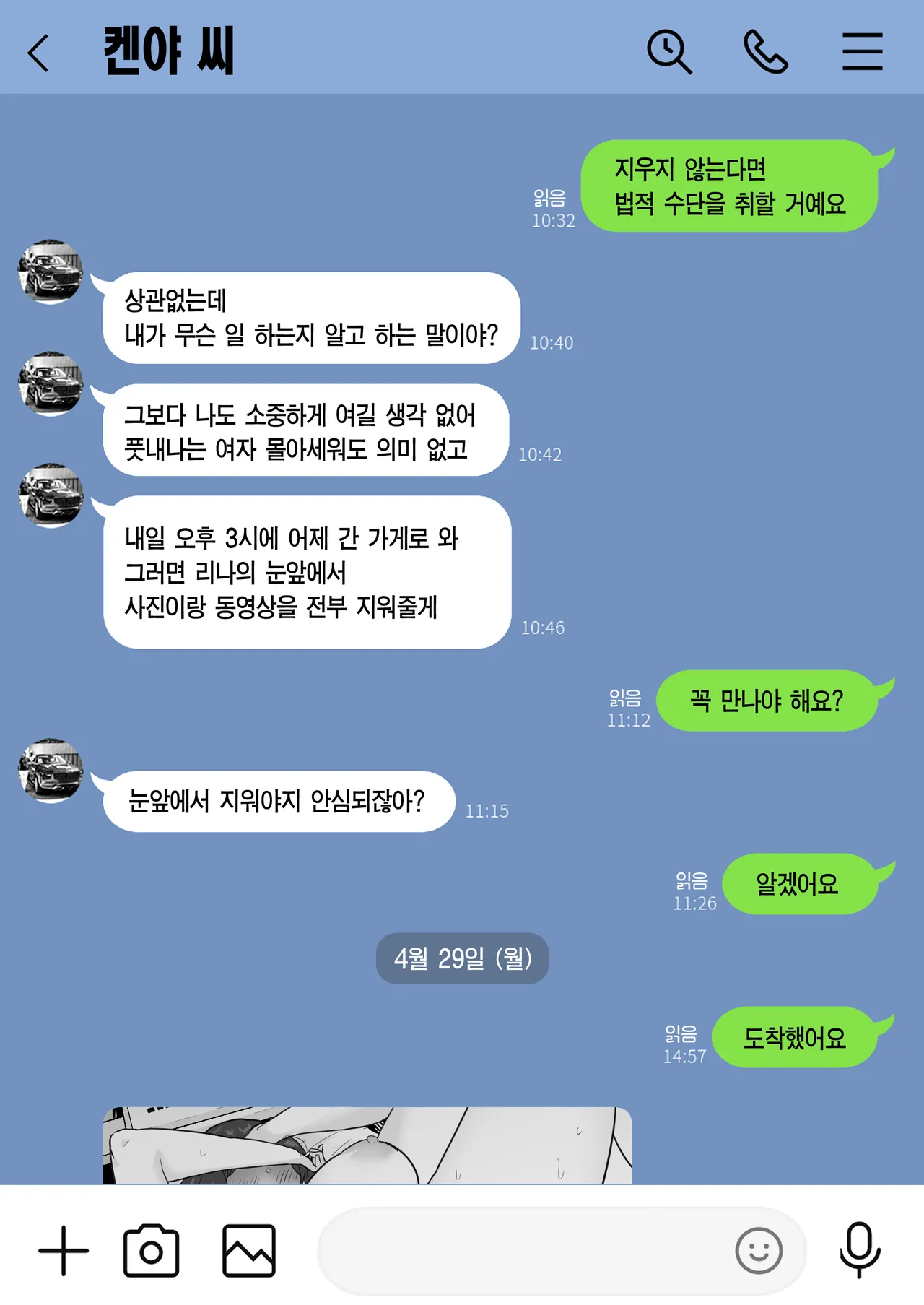
Task: Launch the camera from the chat bar
Action: pos(152,1250)
